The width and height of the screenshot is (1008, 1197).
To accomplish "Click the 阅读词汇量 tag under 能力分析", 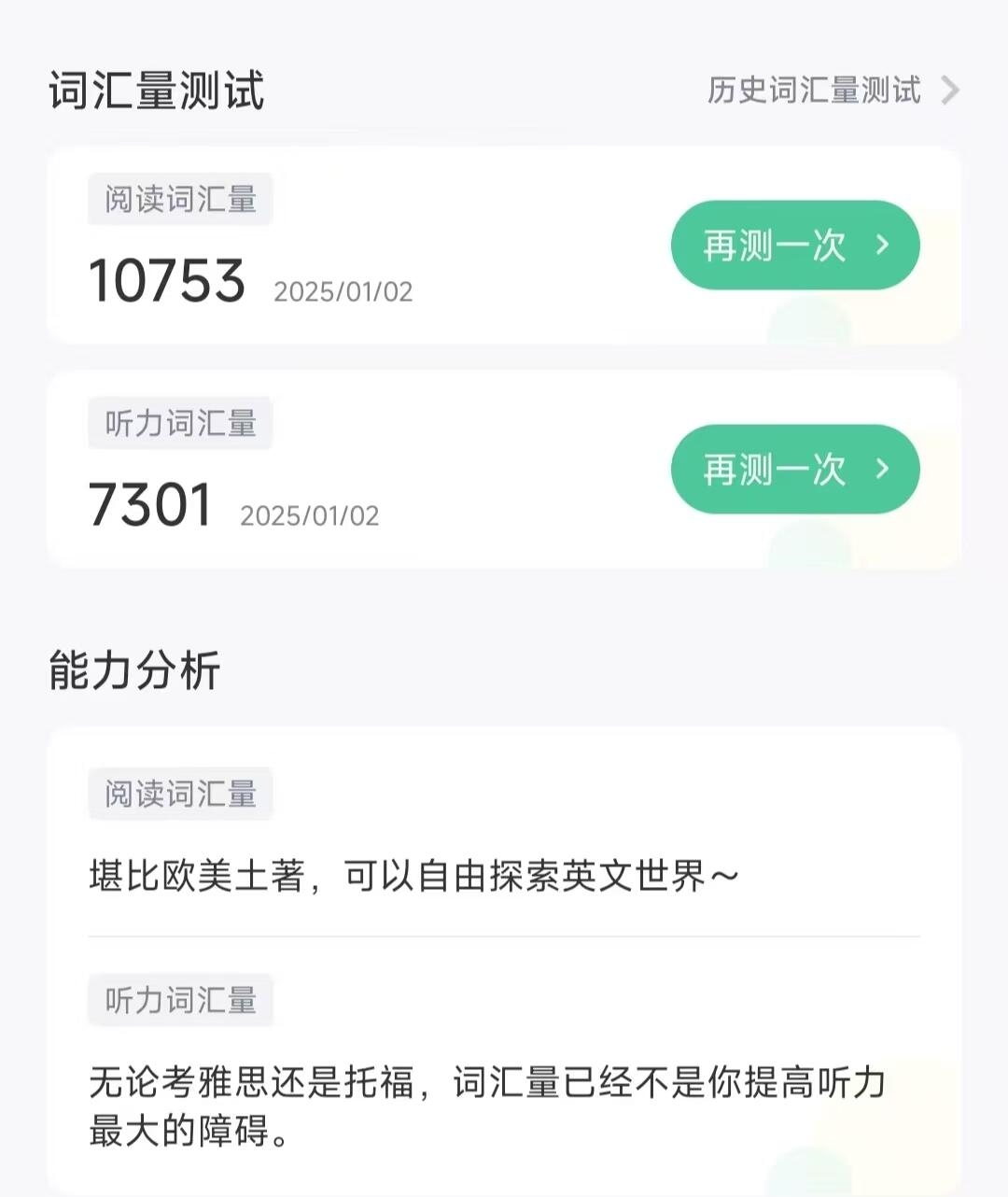I will coord(179,794).
